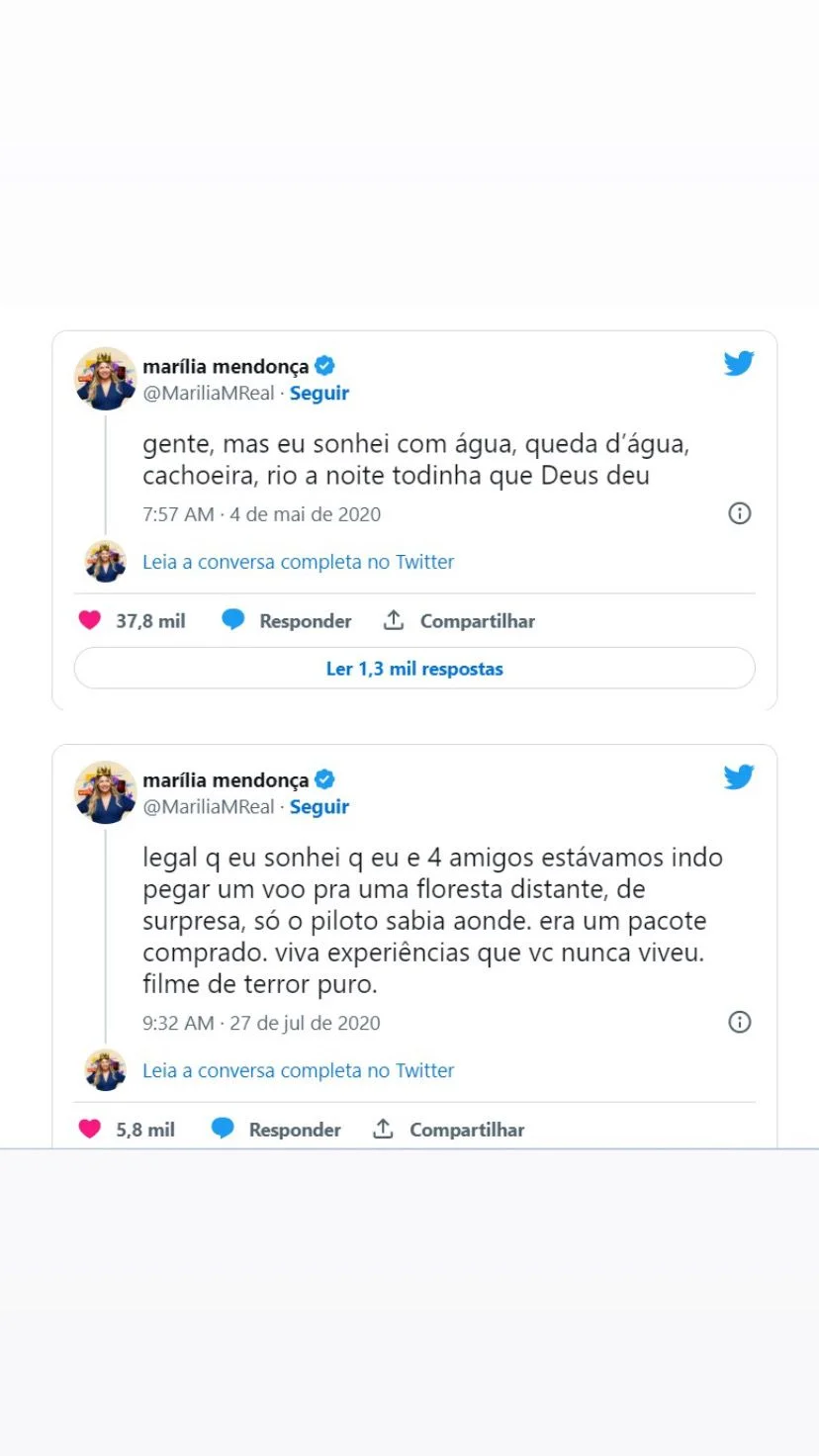Open the info icon on the May 4 tweet
The width and height of the screenshot is (819, 1456).
coord(739,513)
